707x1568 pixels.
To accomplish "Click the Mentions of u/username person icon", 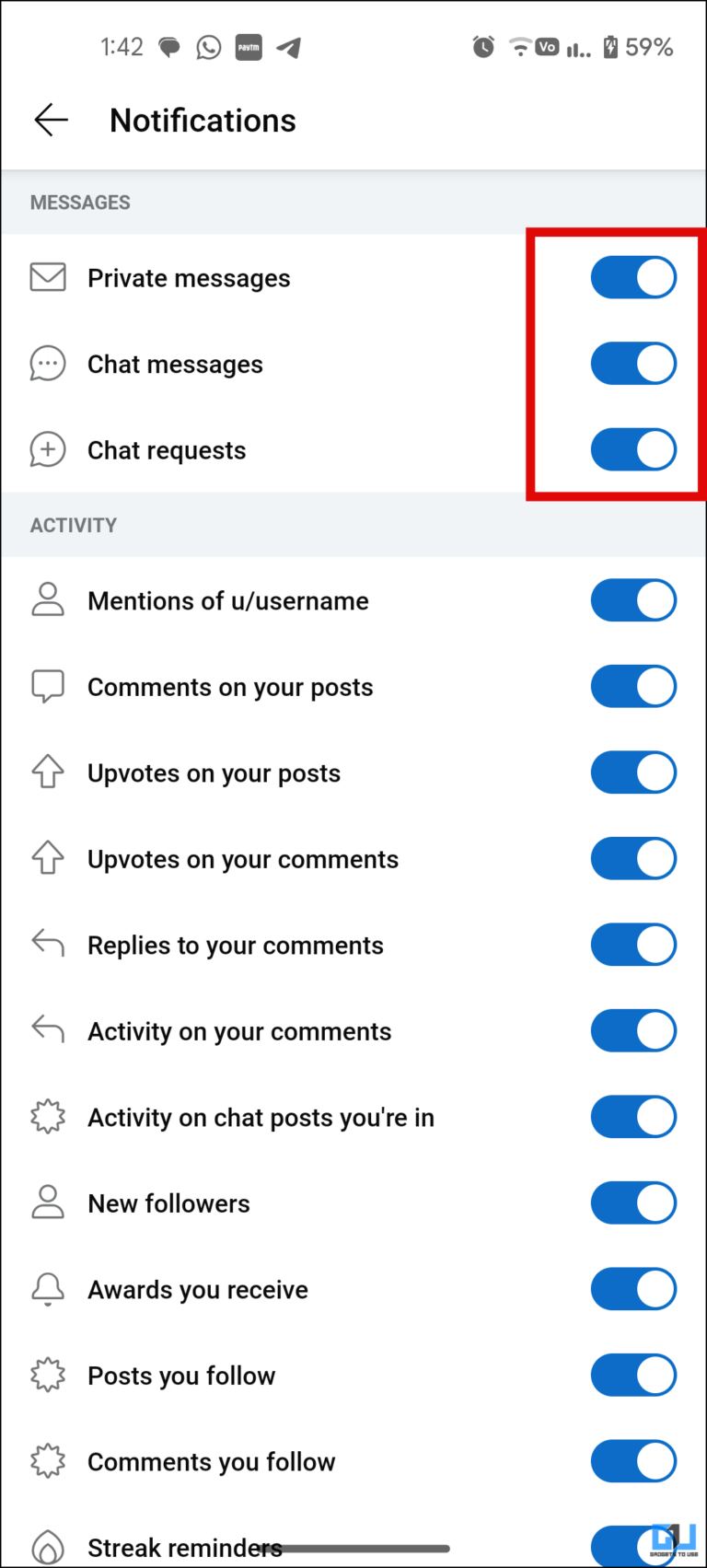I will click(47, 599).
